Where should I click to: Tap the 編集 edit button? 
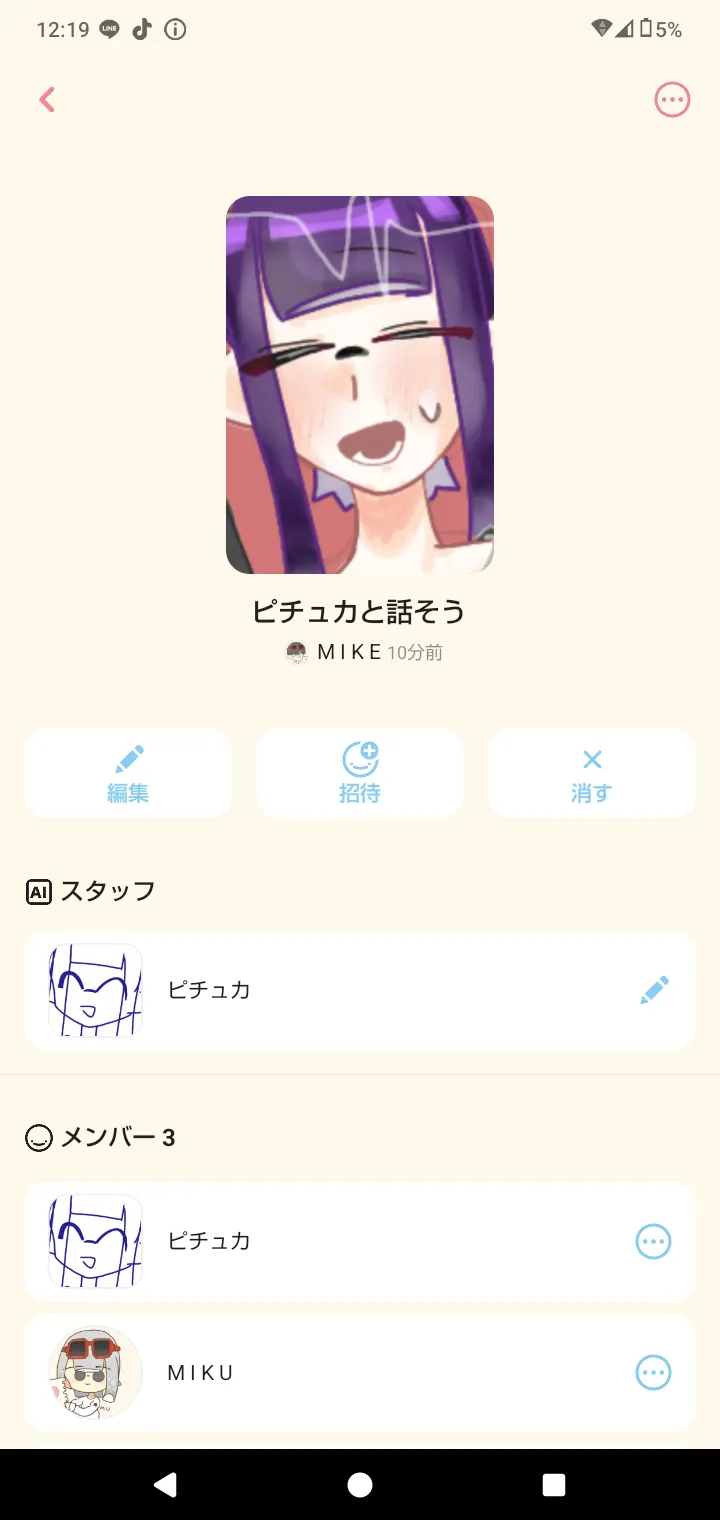tap(128, 773)
